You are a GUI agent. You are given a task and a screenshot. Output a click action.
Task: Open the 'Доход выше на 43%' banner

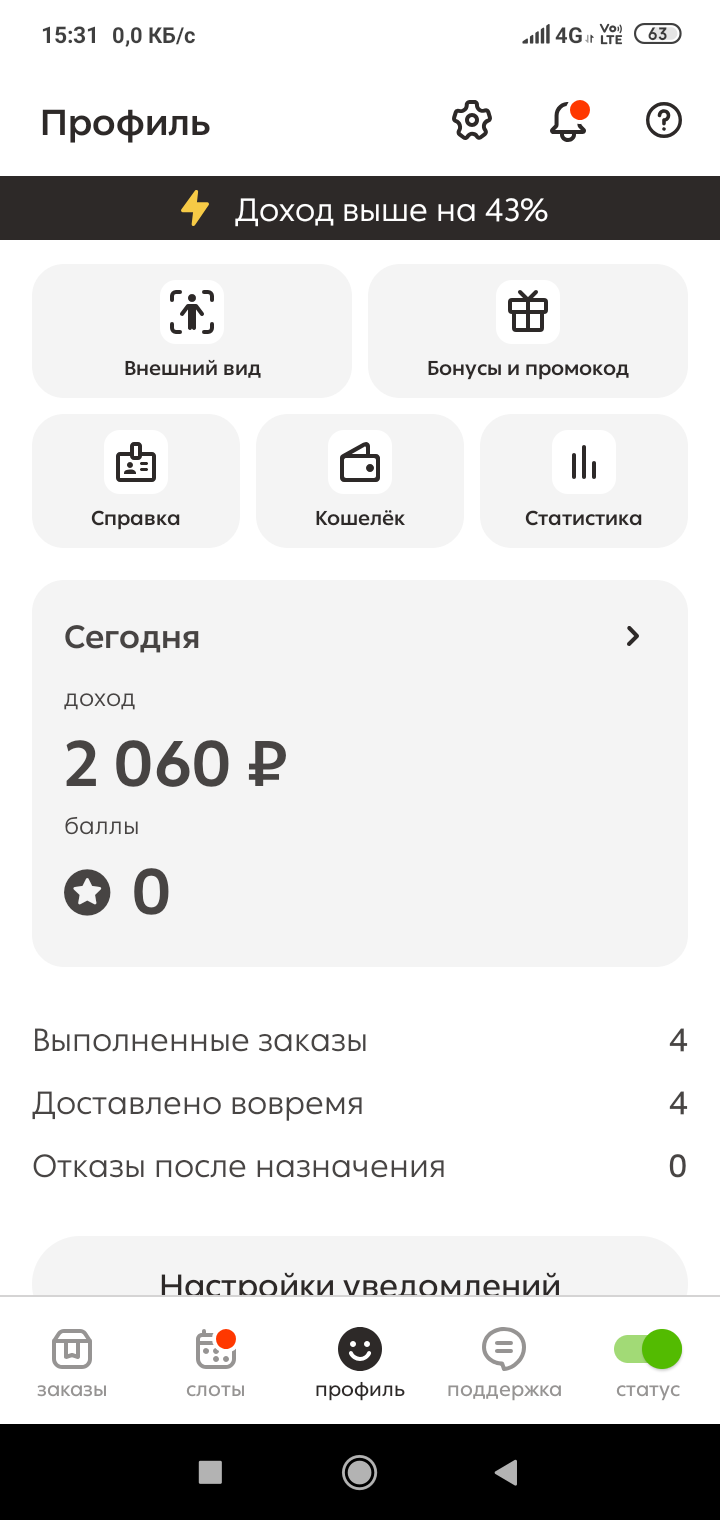pyautogui.click(x=360, y=210)
